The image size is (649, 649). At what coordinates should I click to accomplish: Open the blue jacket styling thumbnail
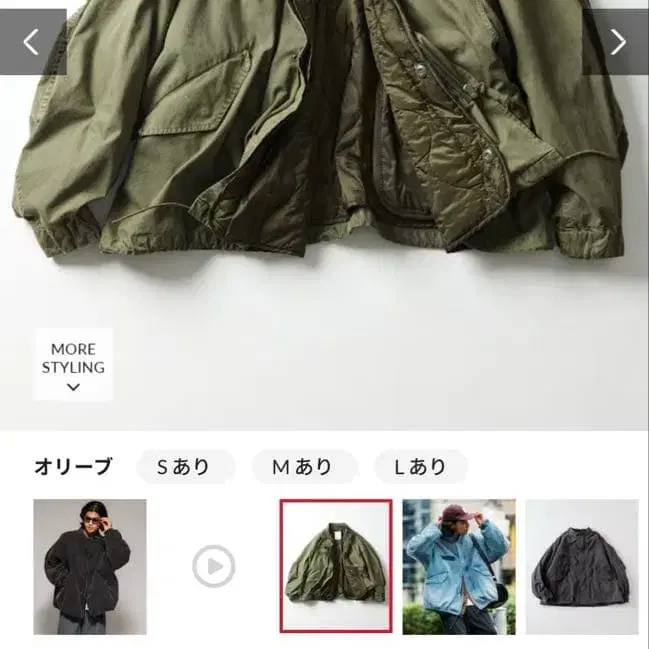pyautogui.click(x=459, y=566)
